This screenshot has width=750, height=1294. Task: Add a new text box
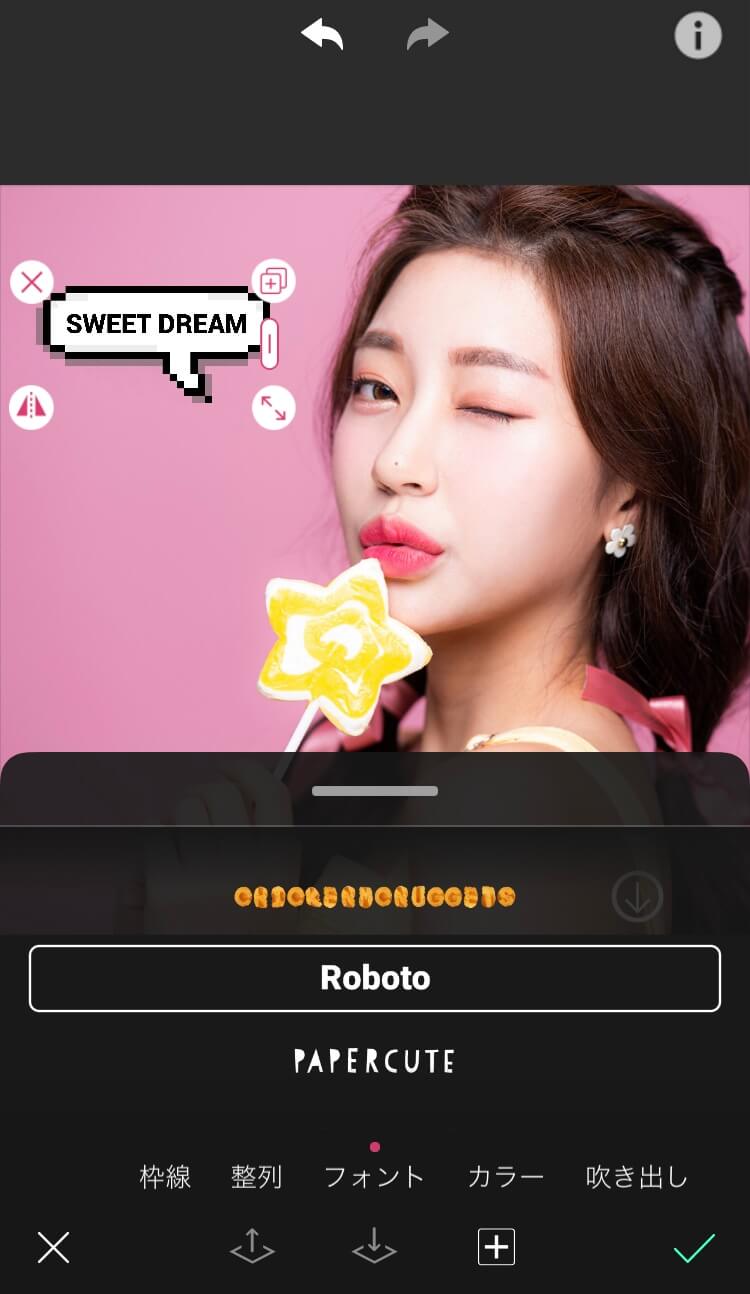[x=496, y=1247]
